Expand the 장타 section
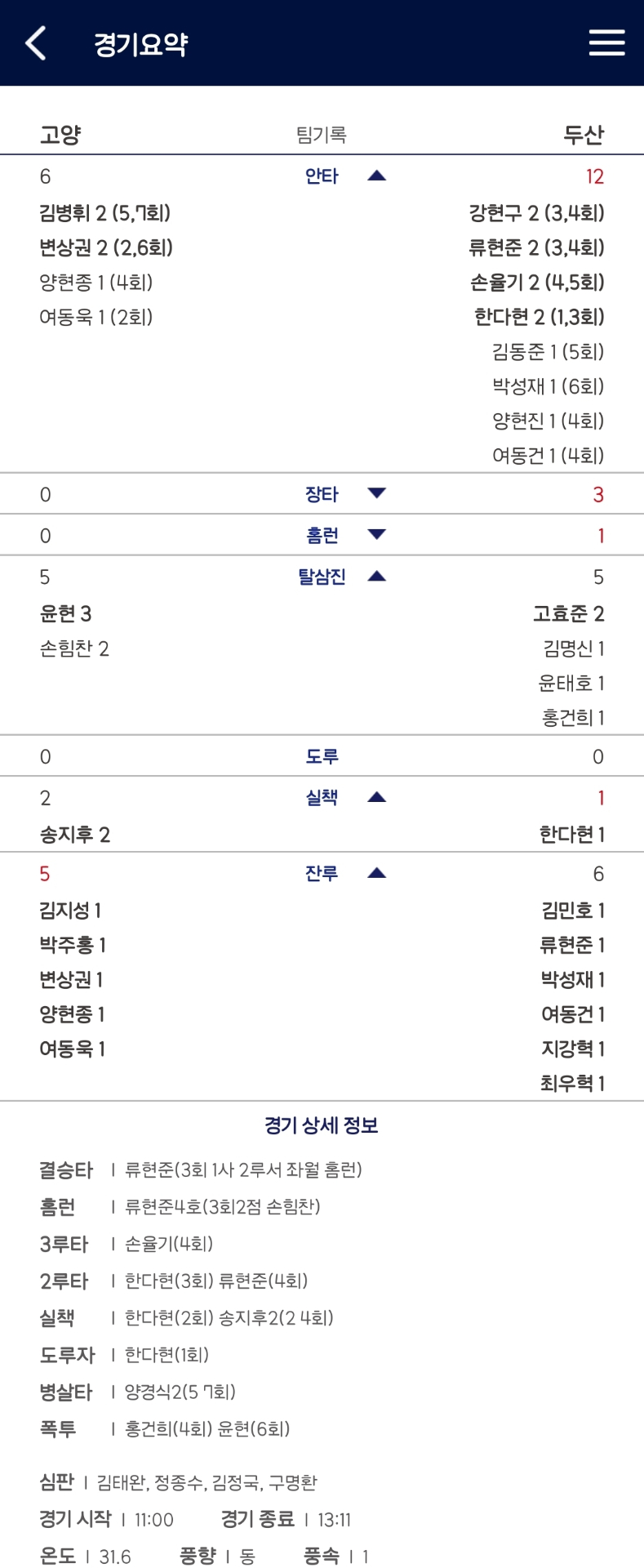The width and height of the screenshot is (644, 1568). tap(376, 494)
